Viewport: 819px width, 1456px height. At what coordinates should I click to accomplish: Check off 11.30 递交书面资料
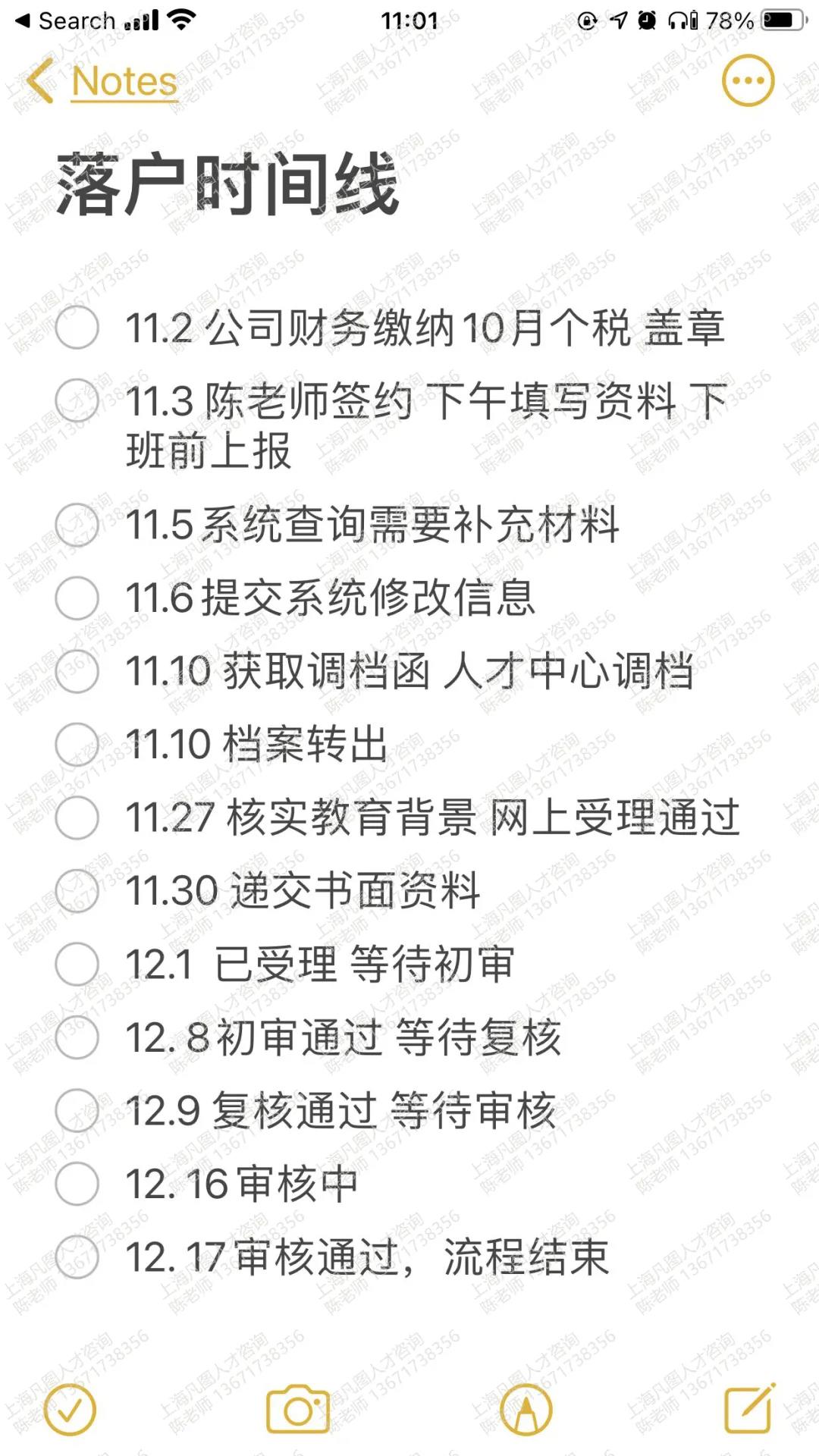(x=77, y=890)
